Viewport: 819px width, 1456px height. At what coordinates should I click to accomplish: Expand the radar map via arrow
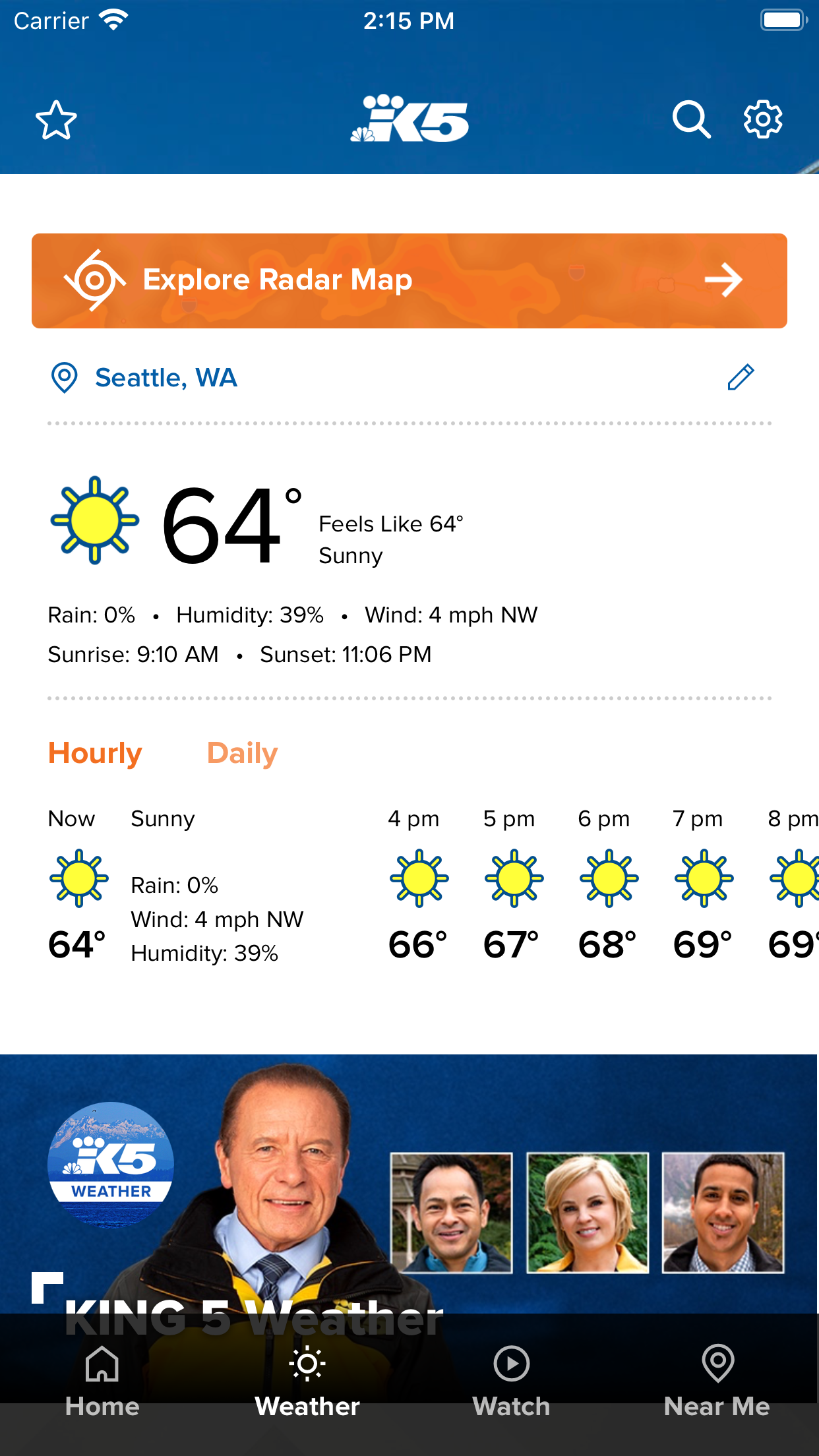click(724, 280)
